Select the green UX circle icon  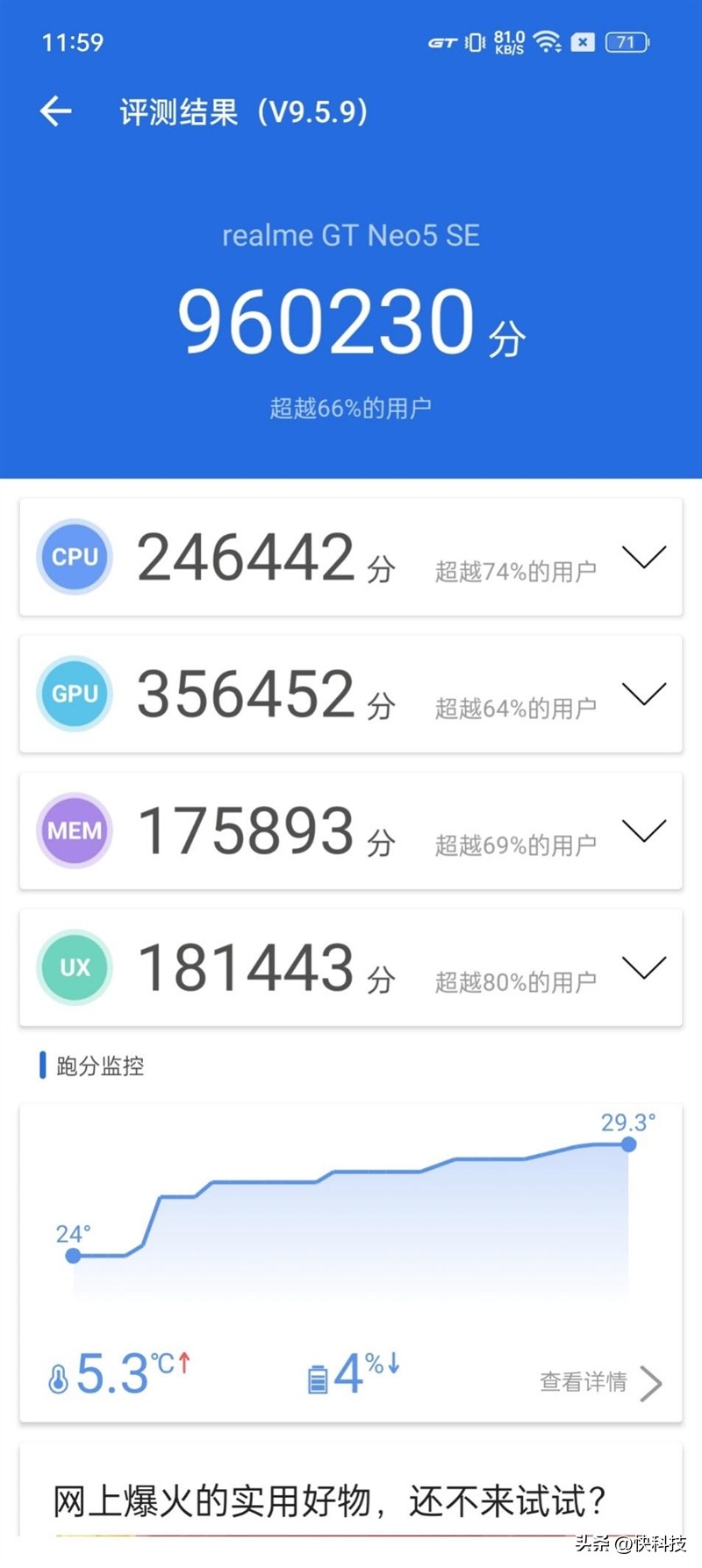(74, 967)
